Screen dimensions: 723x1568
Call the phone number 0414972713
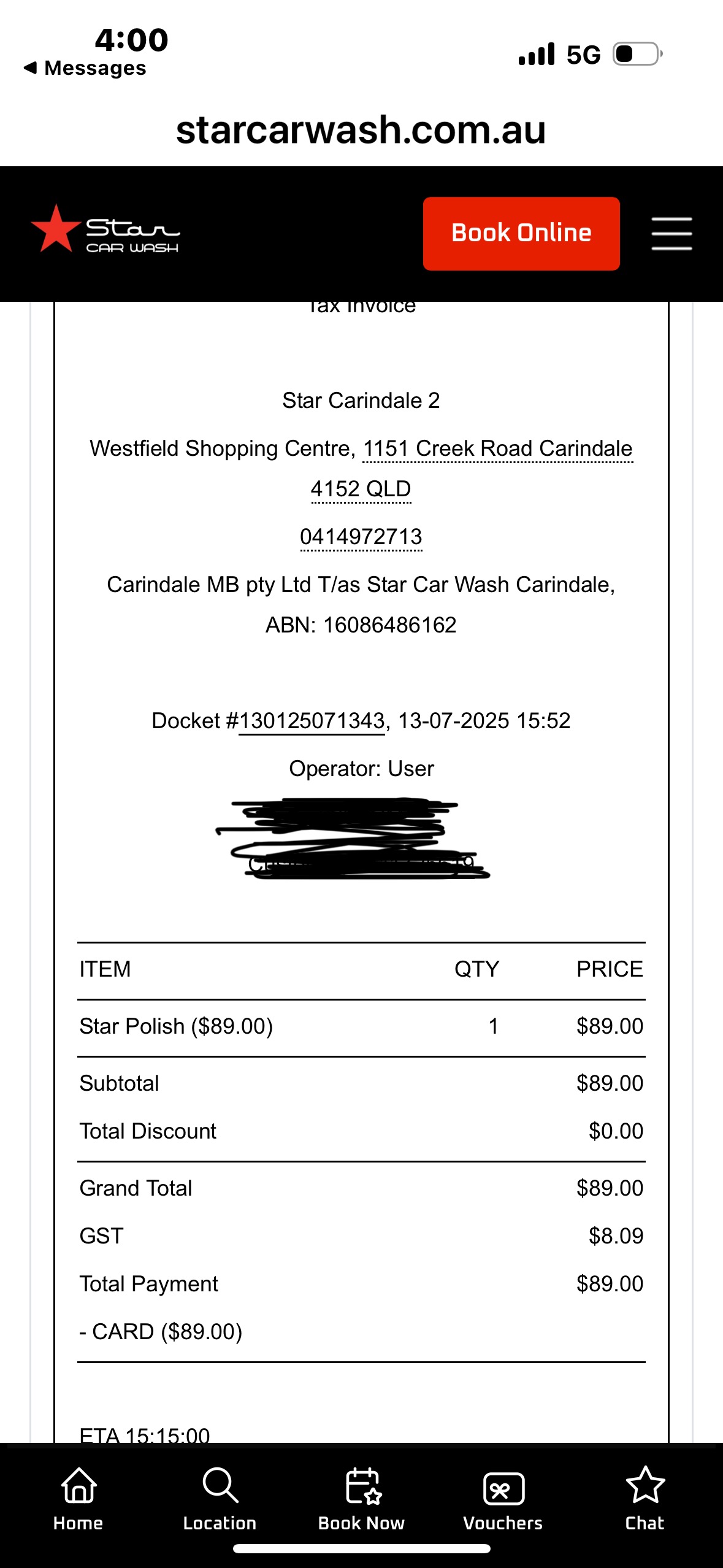click(361, 537)
